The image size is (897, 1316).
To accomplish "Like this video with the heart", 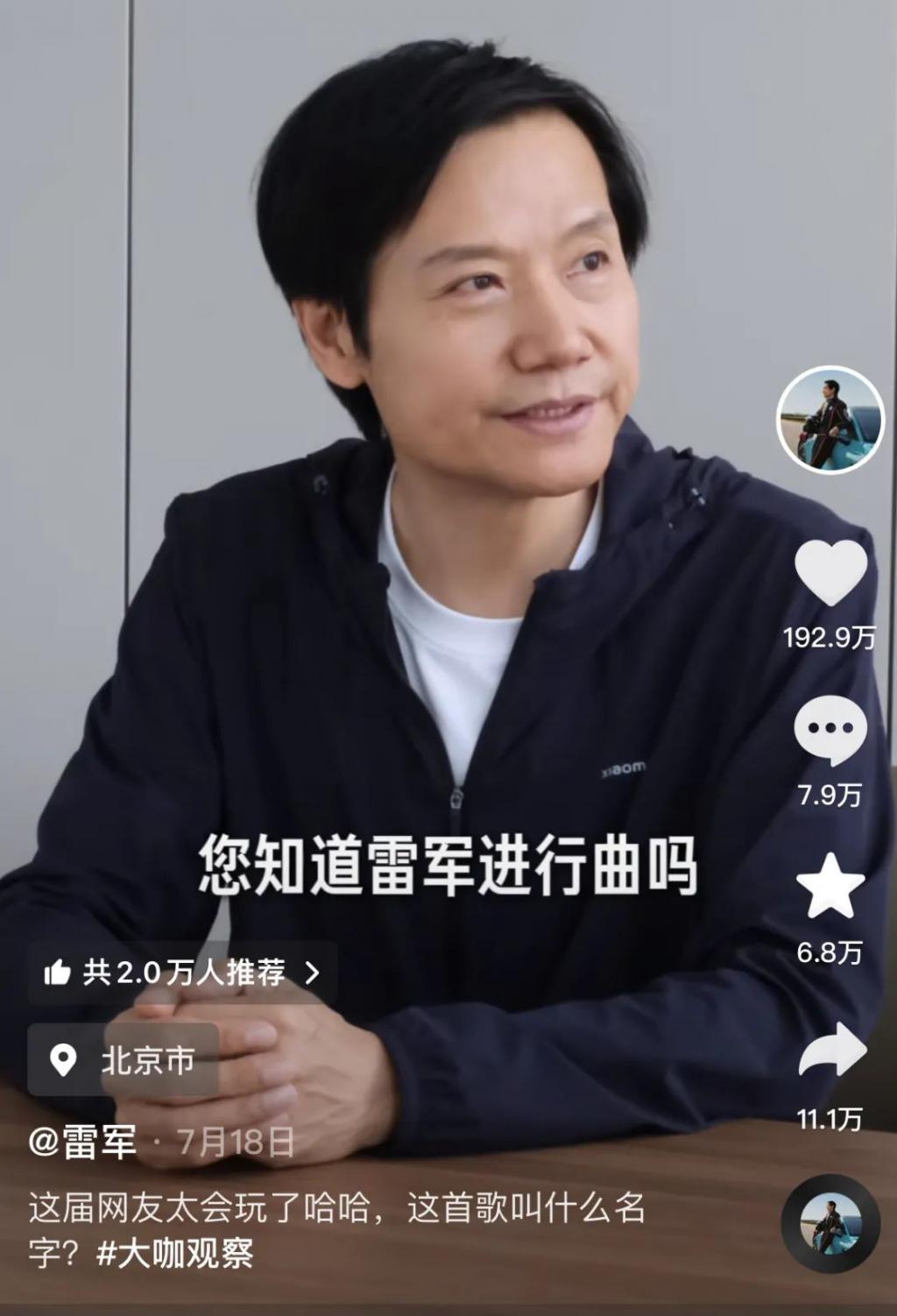I will (830, 573).
